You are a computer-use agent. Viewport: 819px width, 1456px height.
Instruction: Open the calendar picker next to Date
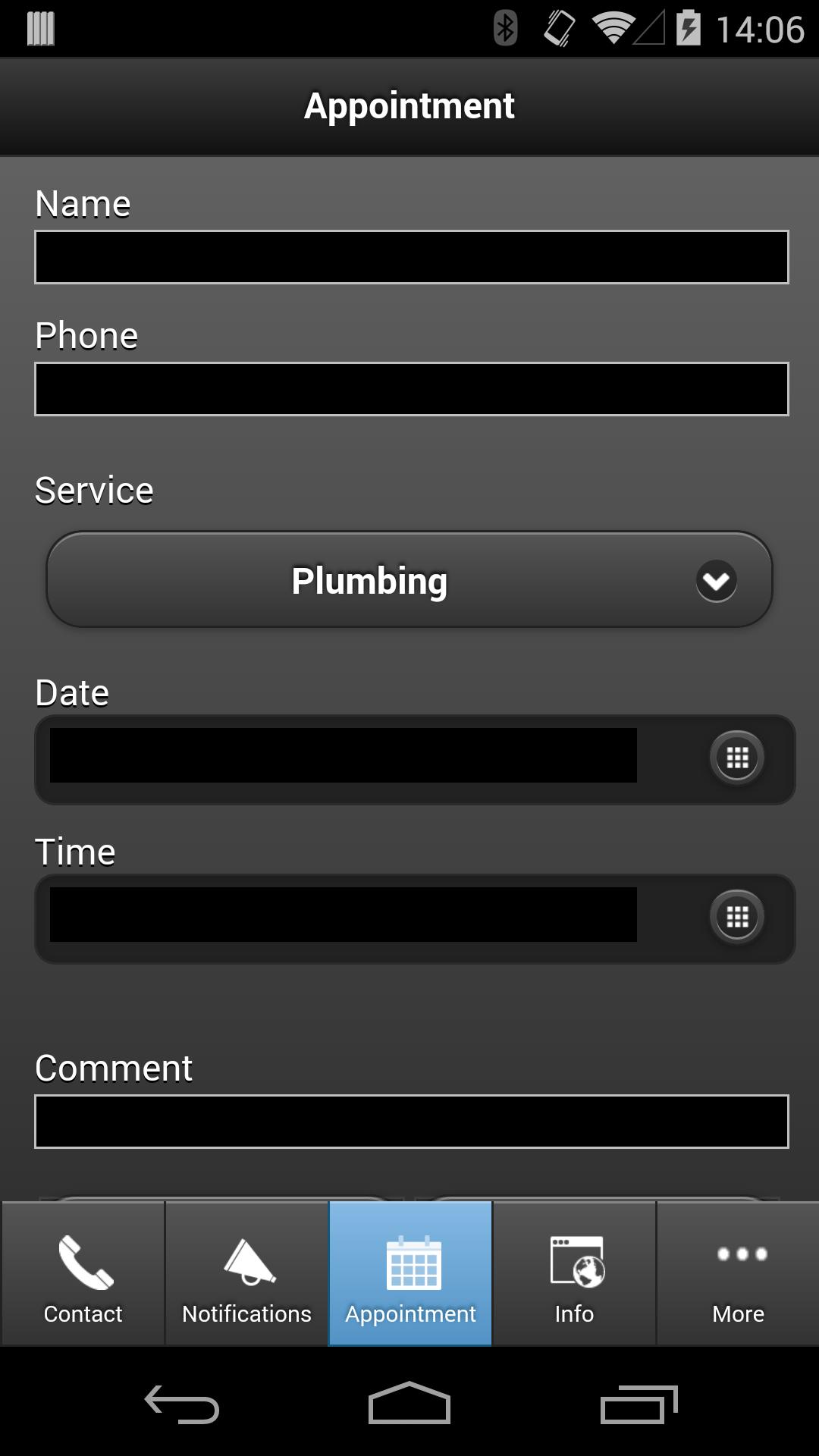[736, 758]
